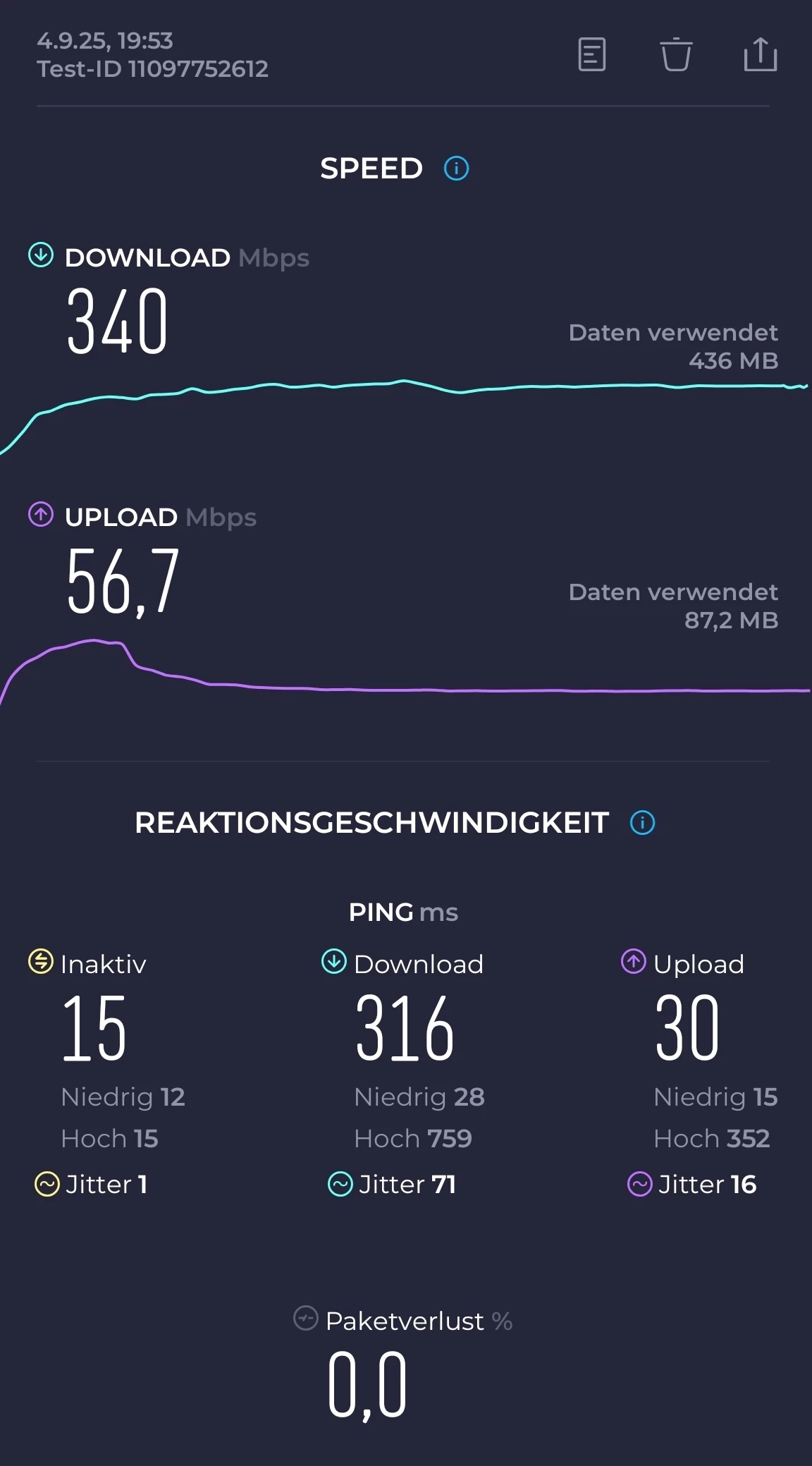Share this speed test result
The height and width of the screenshot is (1466, 812).
(760, 54)
